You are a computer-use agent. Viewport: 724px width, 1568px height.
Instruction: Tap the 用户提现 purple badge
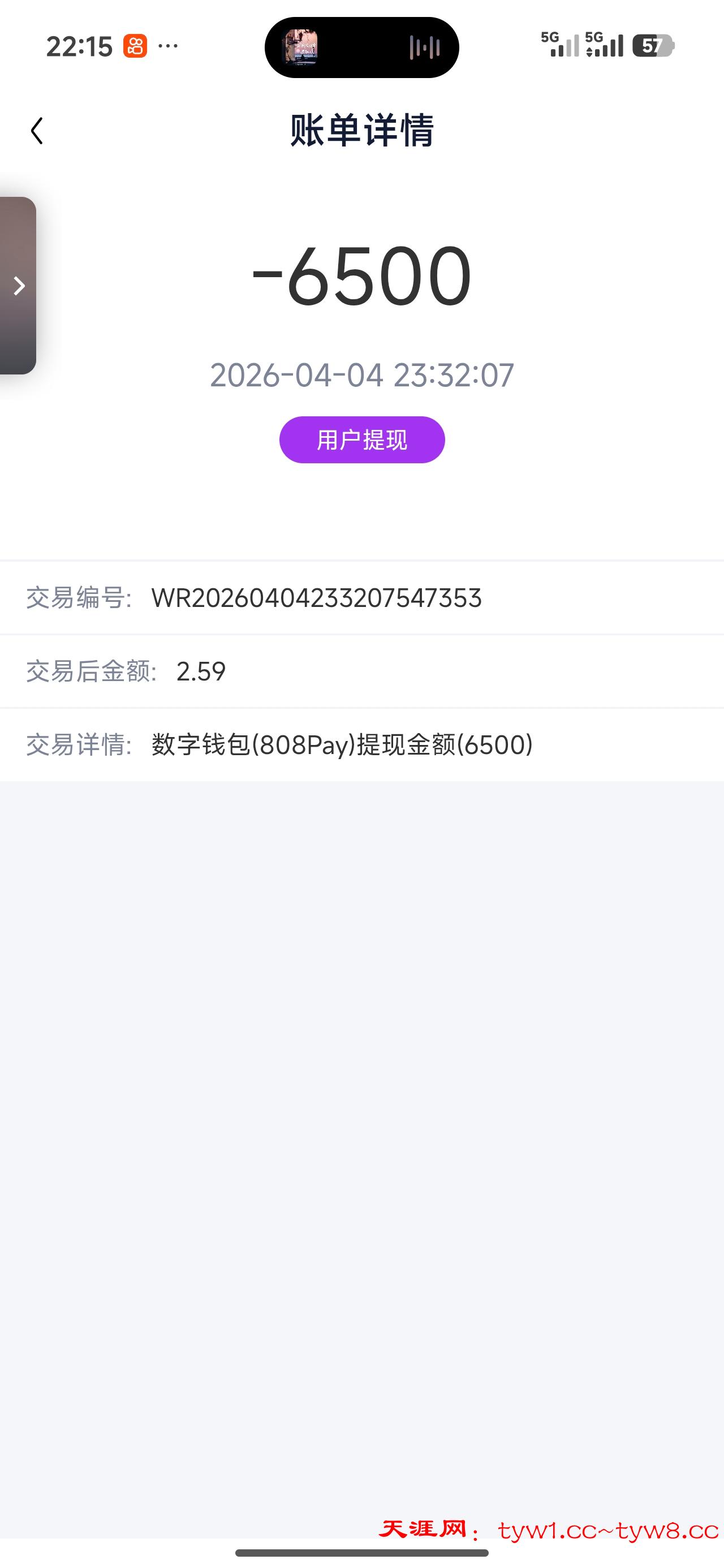click(x=361, y=440)
